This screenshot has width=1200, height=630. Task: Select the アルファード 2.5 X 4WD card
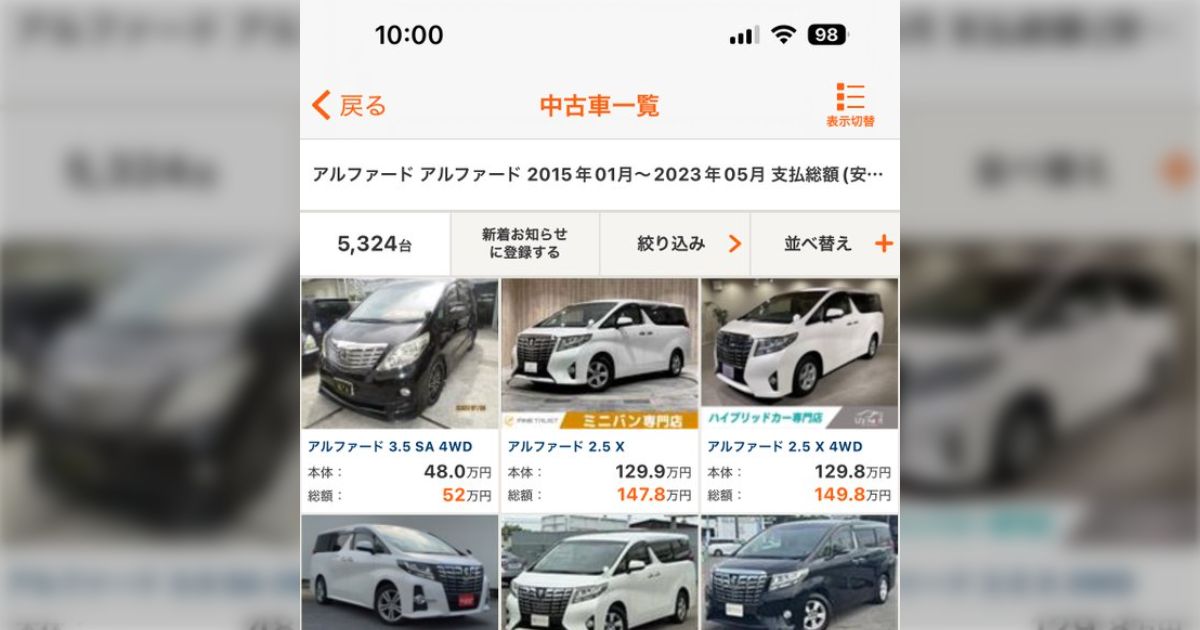799,394
